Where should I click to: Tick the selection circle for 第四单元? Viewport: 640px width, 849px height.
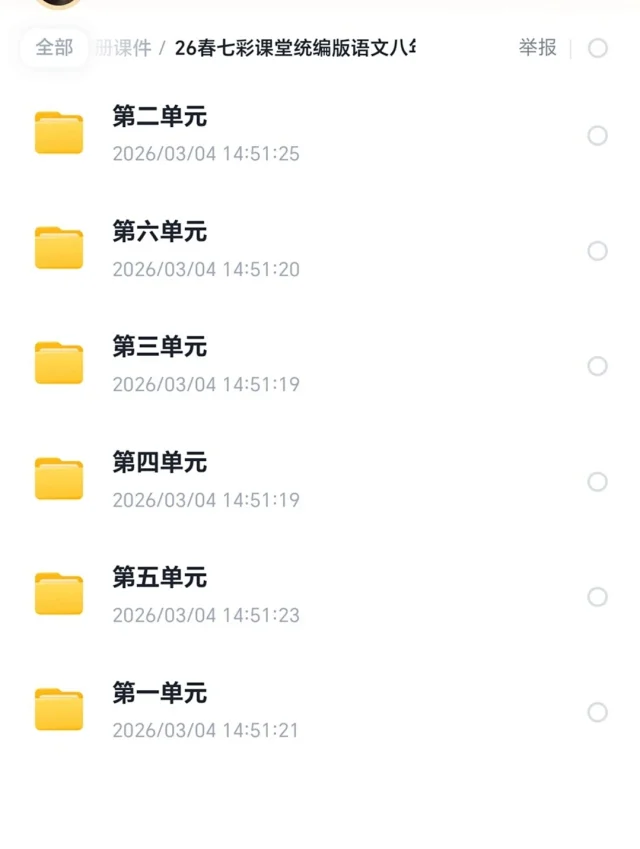click(597, 482)
